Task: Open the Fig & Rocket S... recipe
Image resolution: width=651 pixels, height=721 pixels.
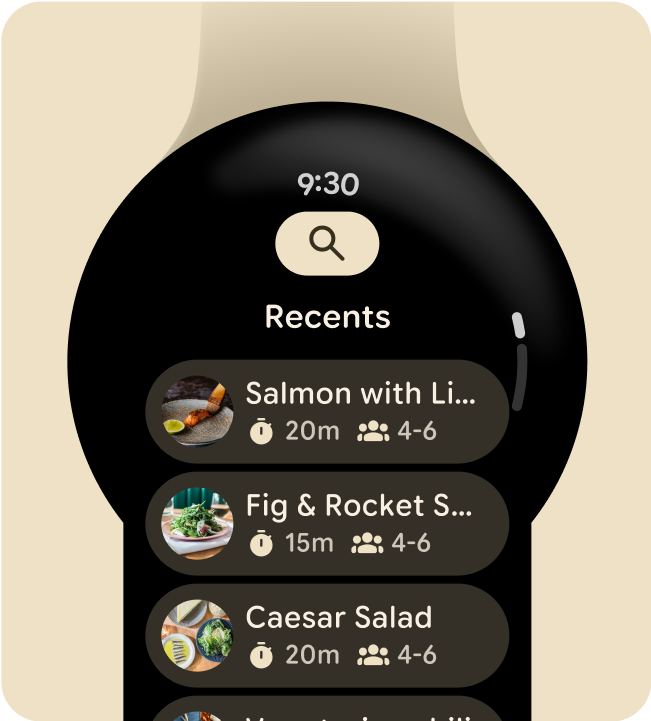Action: (328, 523)
